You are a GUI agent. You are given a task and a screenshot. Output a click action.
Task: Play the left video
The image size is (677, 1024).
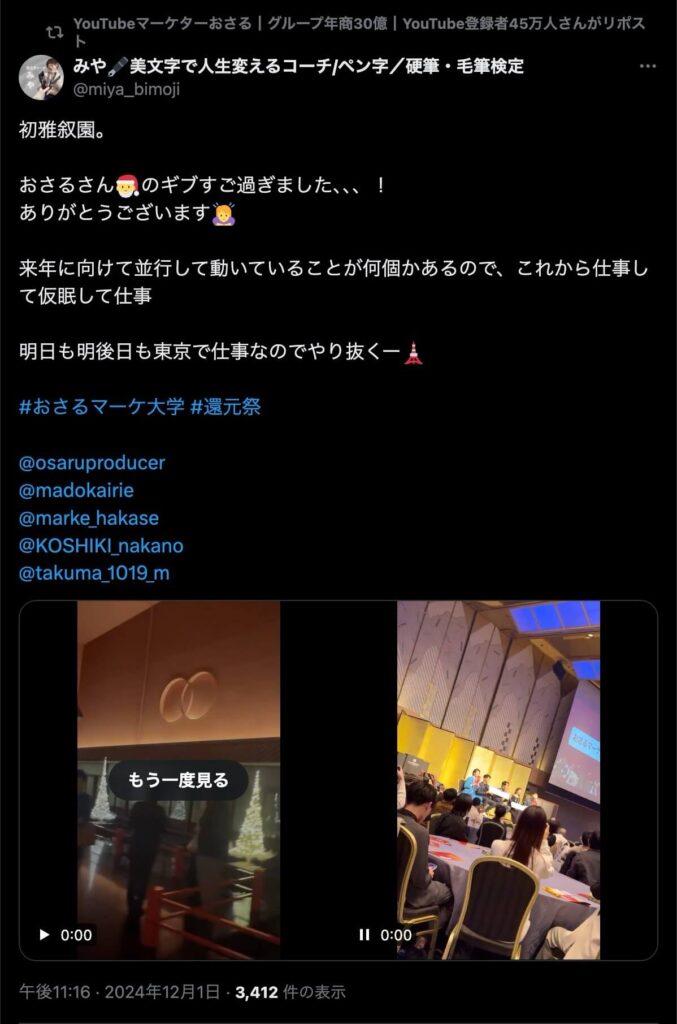(x=44, y=935)
